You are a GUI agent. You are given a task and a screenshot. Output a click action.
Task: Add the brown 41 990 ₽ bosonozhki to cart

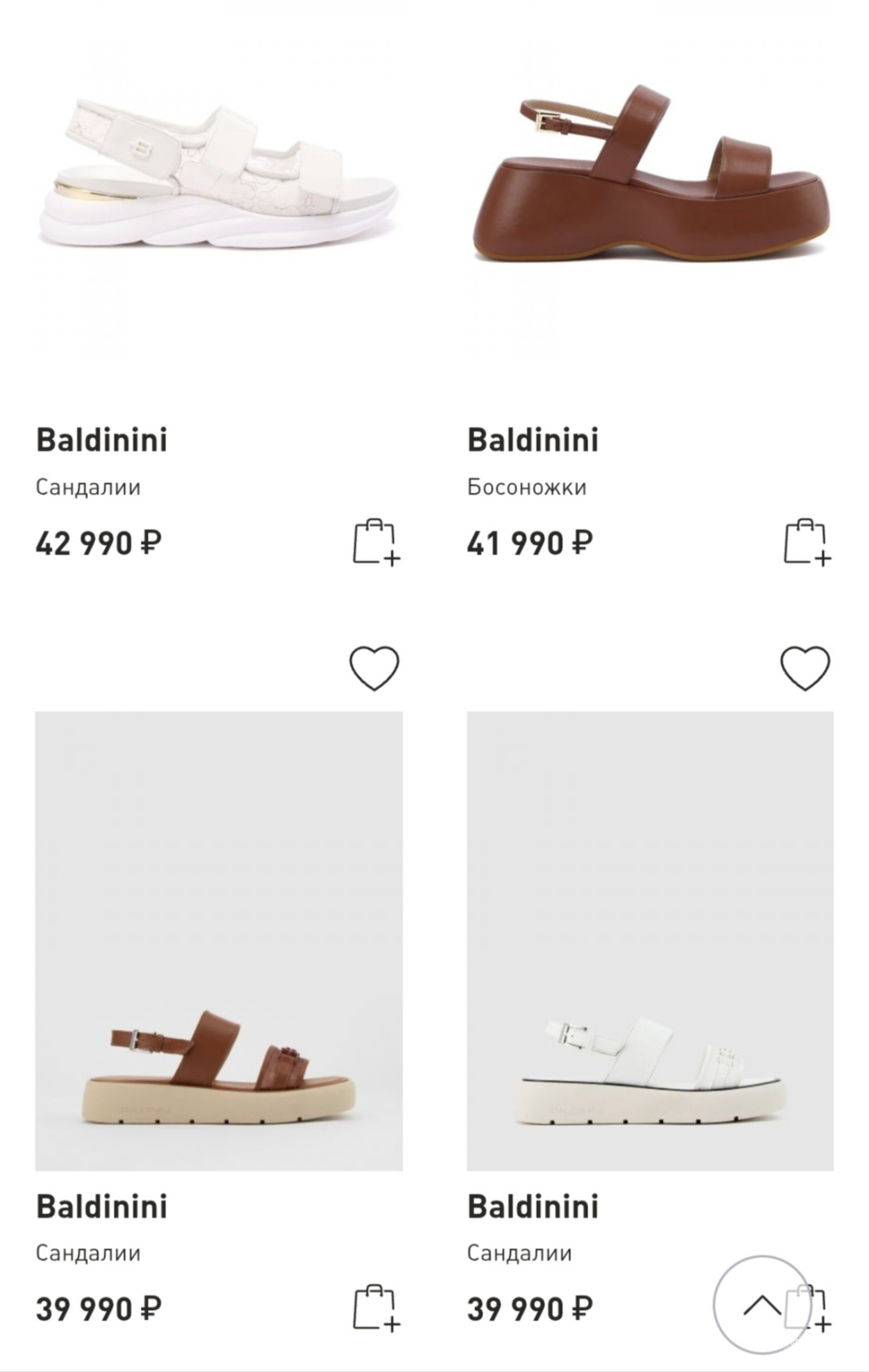pyautogui.click(x=808, y=542)
